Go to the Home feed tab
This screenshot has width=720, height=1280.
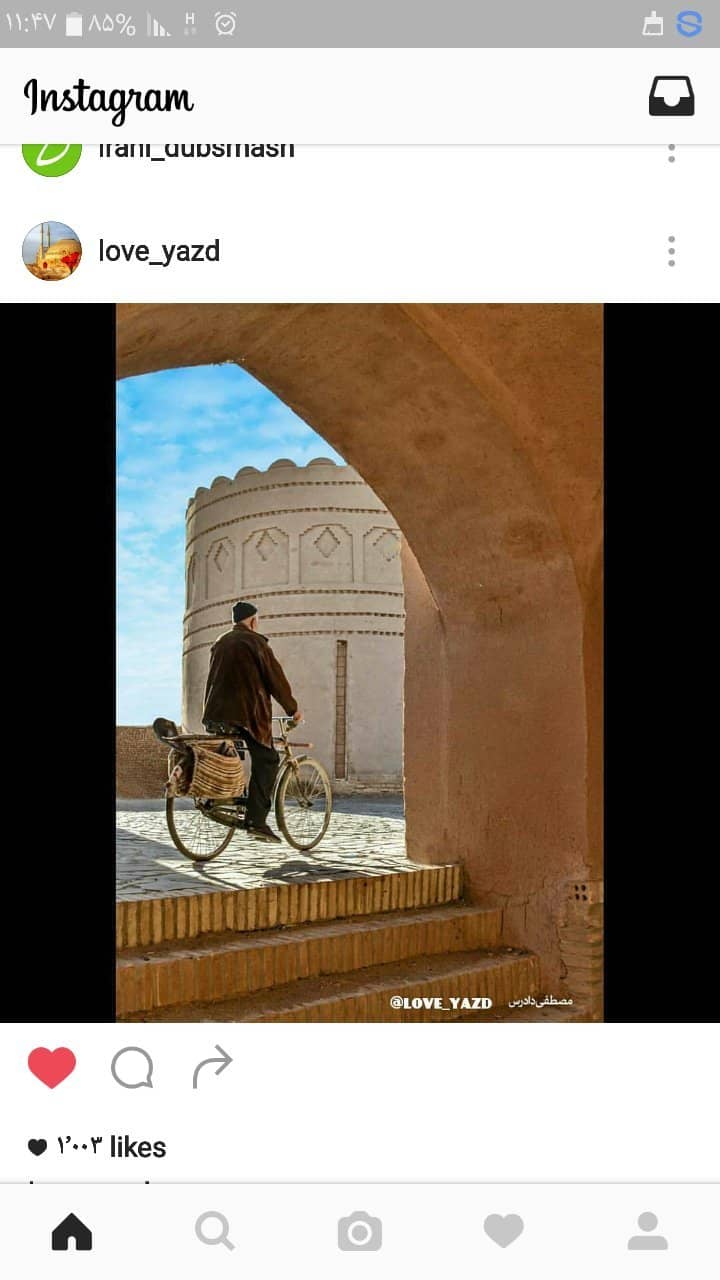(x=72, y=1231)
